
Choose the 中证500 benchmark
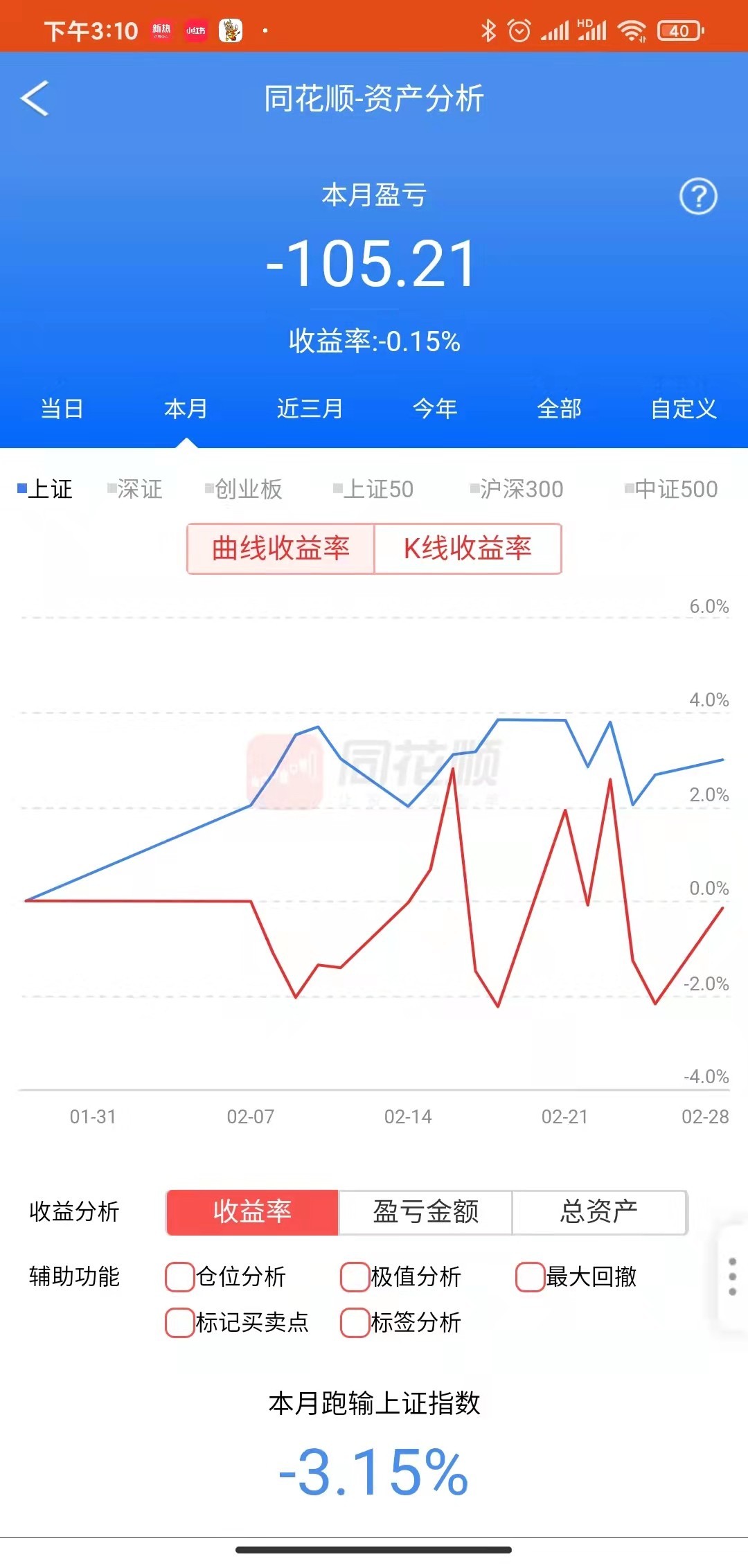pos(671,489)
